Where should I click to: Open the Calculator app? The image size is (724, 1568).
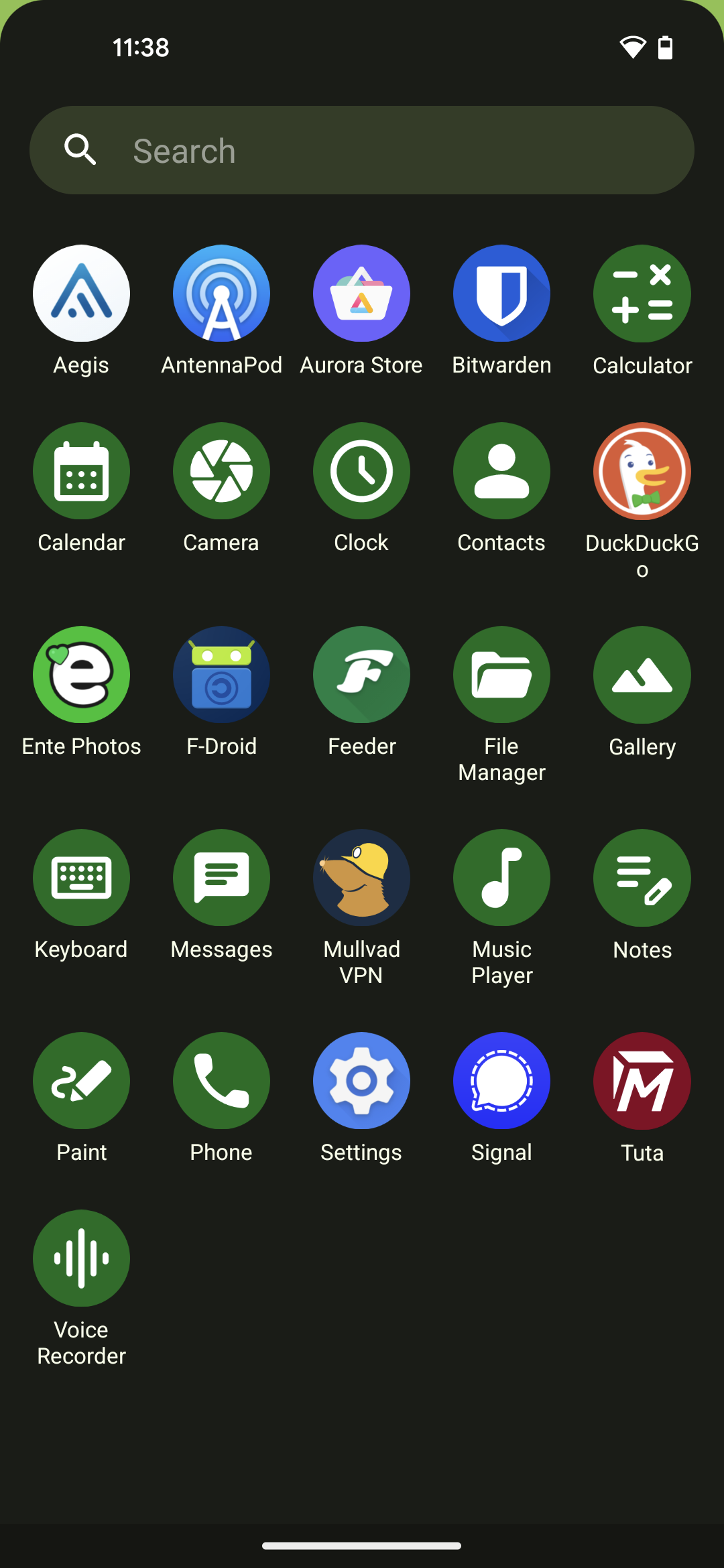coord(642,293)
